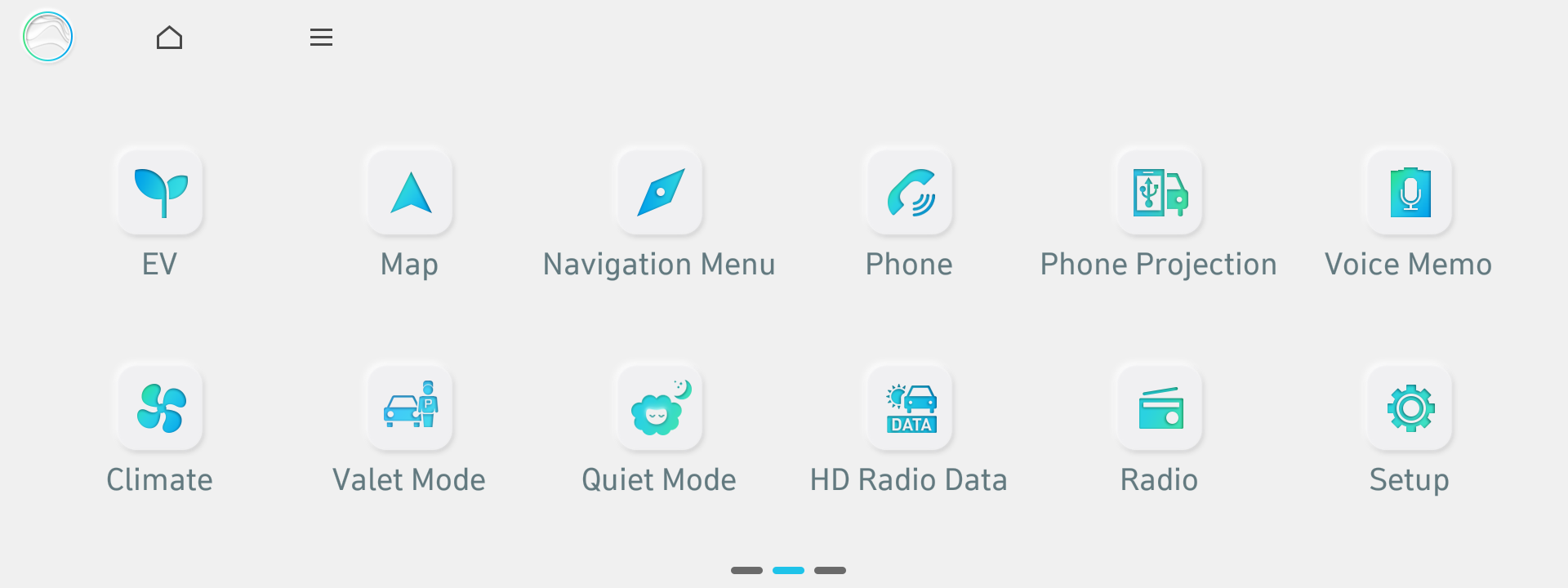This screenshot has height=588, width=1568.
Task: Tap the round profile icon at top left
Action: click(x=48, y=37)
